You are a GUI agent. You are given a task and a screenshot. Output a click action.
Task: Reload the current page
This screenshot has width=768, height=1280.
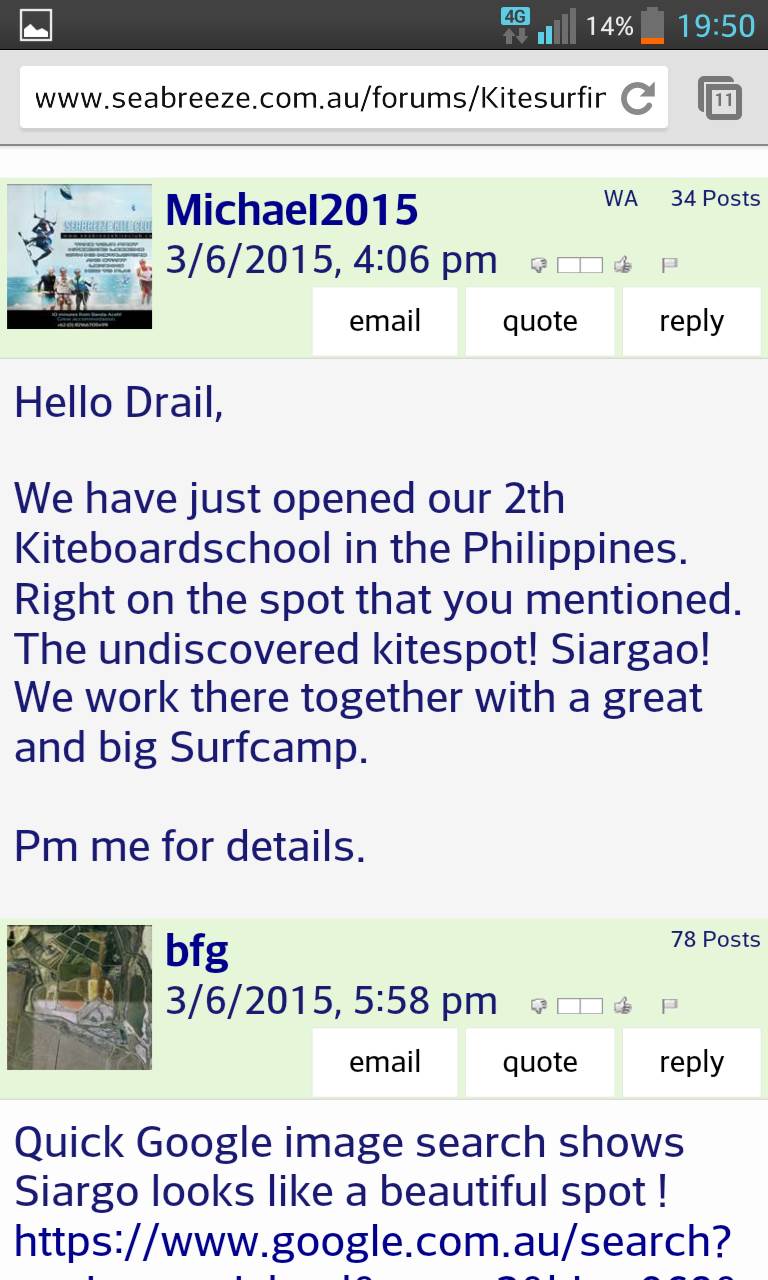coord(637,98)
